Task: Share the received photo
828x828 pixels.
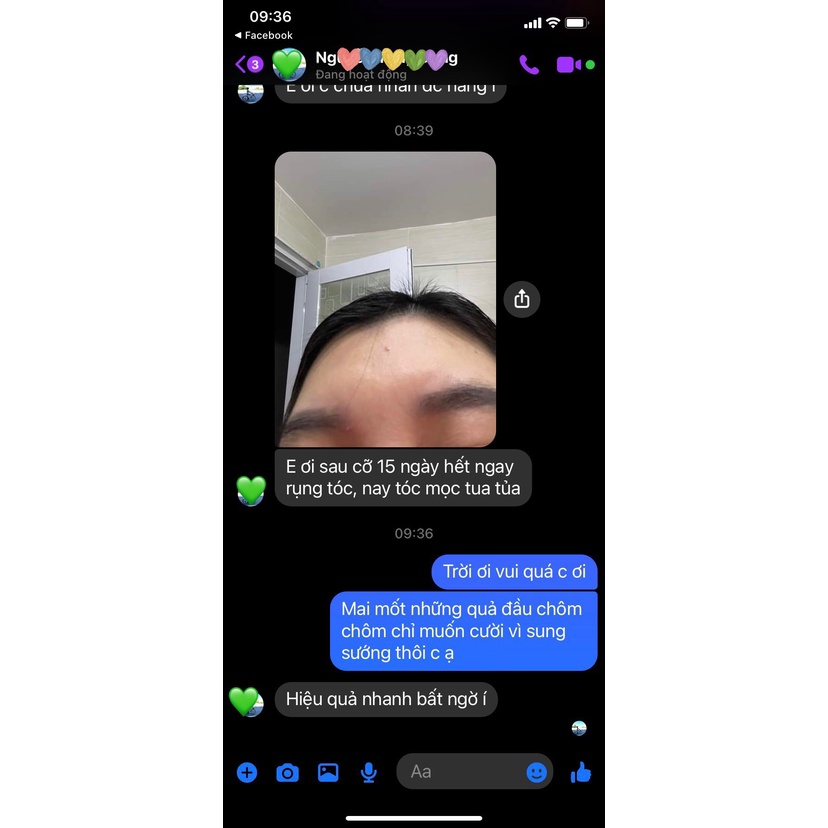Action: click(521, 299)
